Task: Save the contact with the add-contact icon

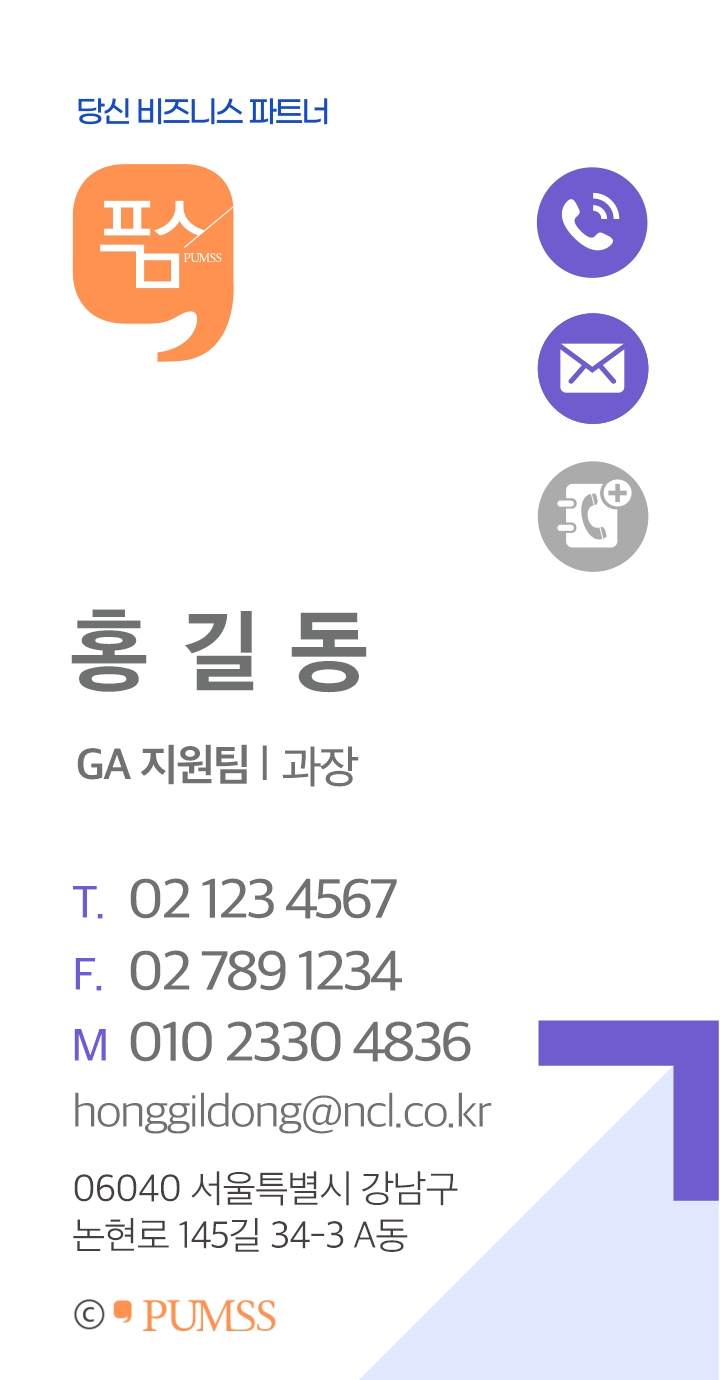Action: (592, 516)
